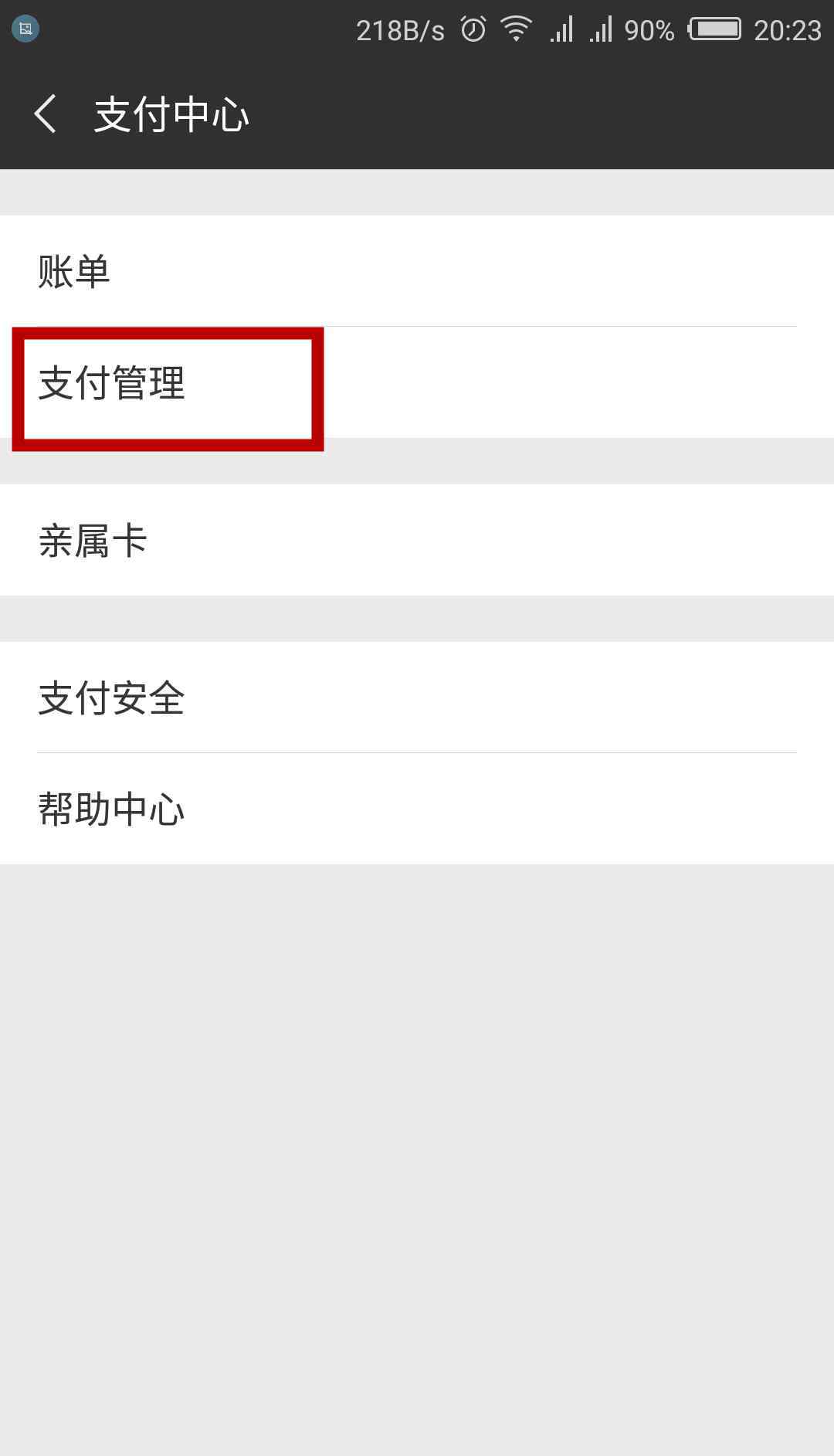Viewport: 834px width, 1456px height.
Task: Open the 账单 row
Action: click(417, 271)
